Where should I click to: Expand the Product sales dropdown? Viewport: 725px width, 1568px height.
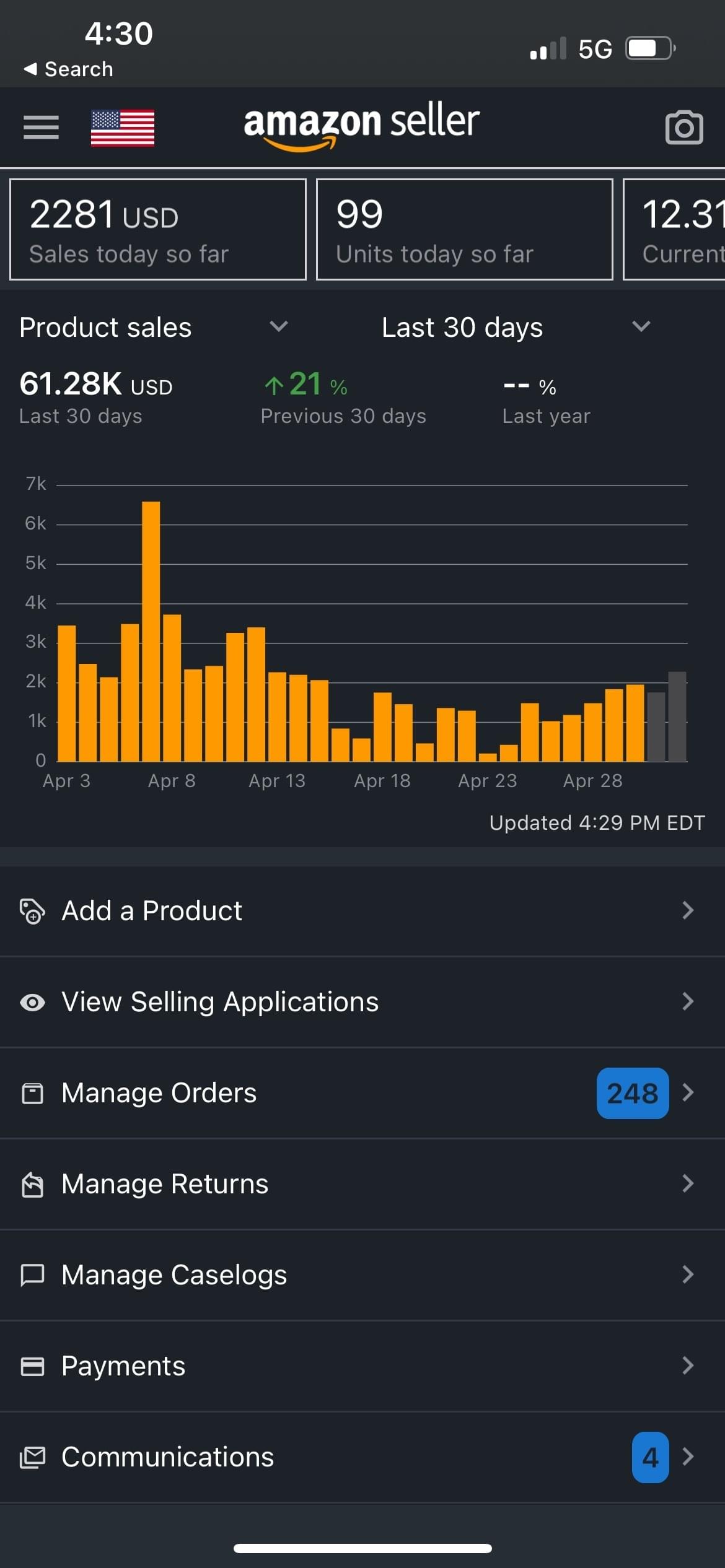click(154, 327)
